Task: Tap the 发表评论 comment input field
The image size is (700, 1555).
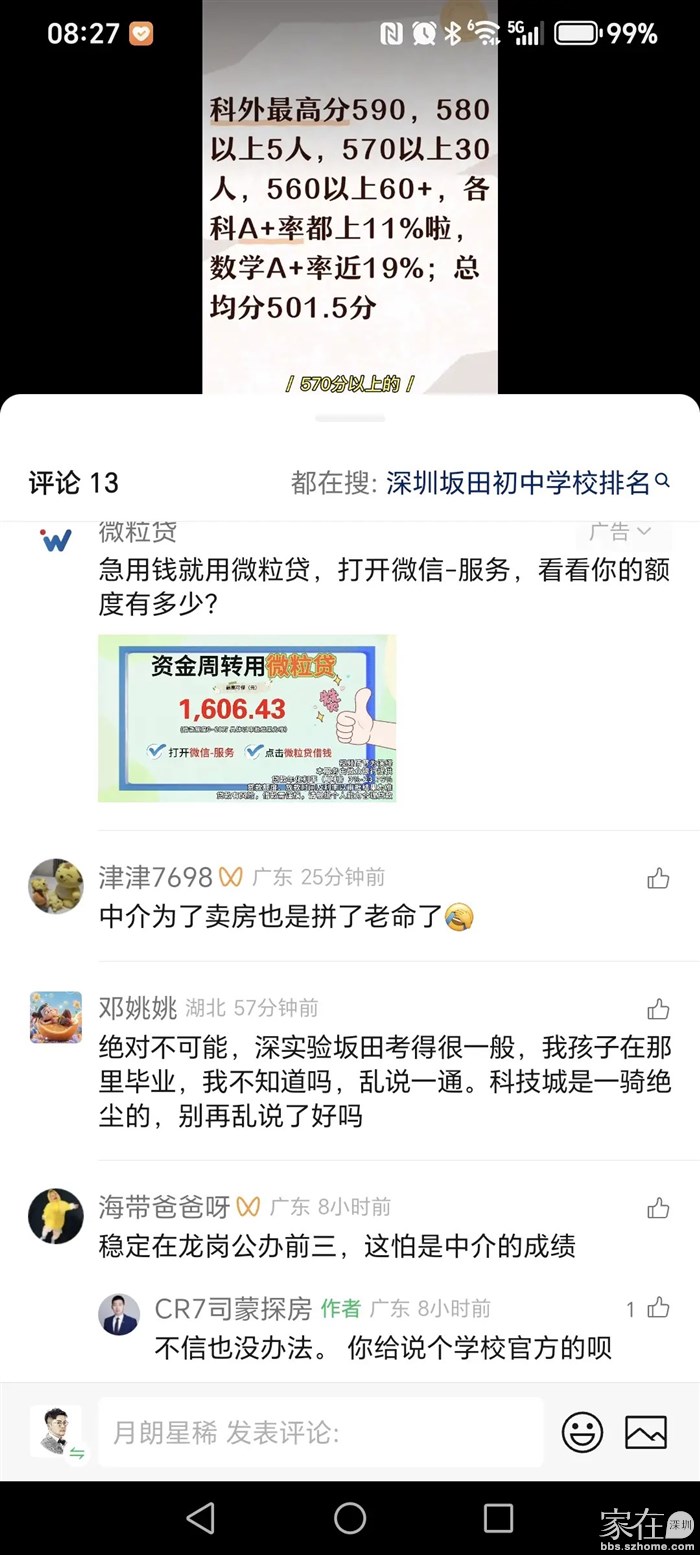Action: (x=320, y=1432)
